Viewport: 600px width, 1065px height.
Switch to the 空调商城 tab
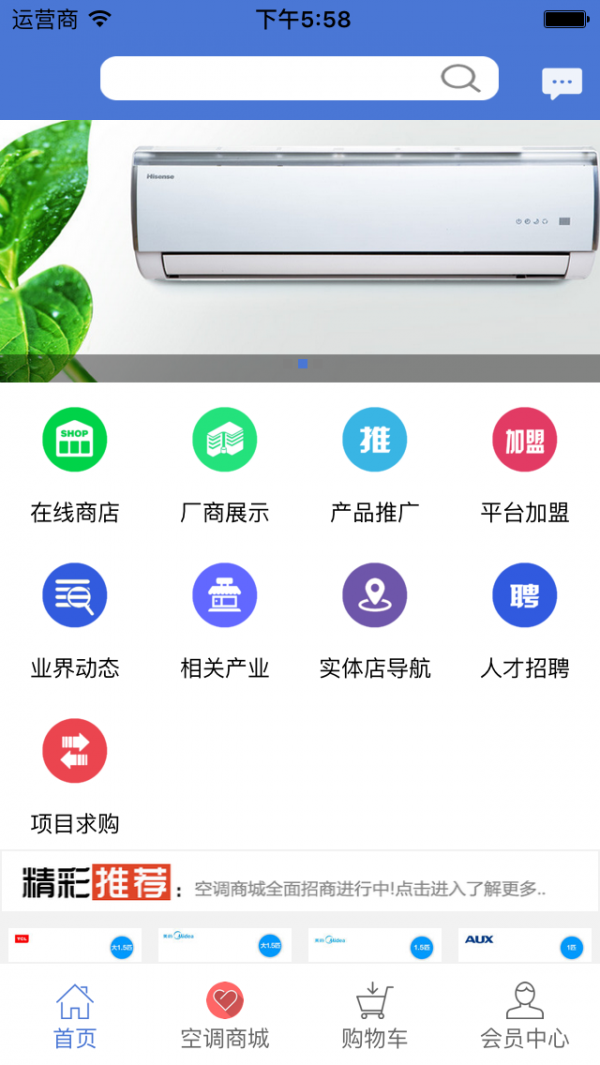225,1016
